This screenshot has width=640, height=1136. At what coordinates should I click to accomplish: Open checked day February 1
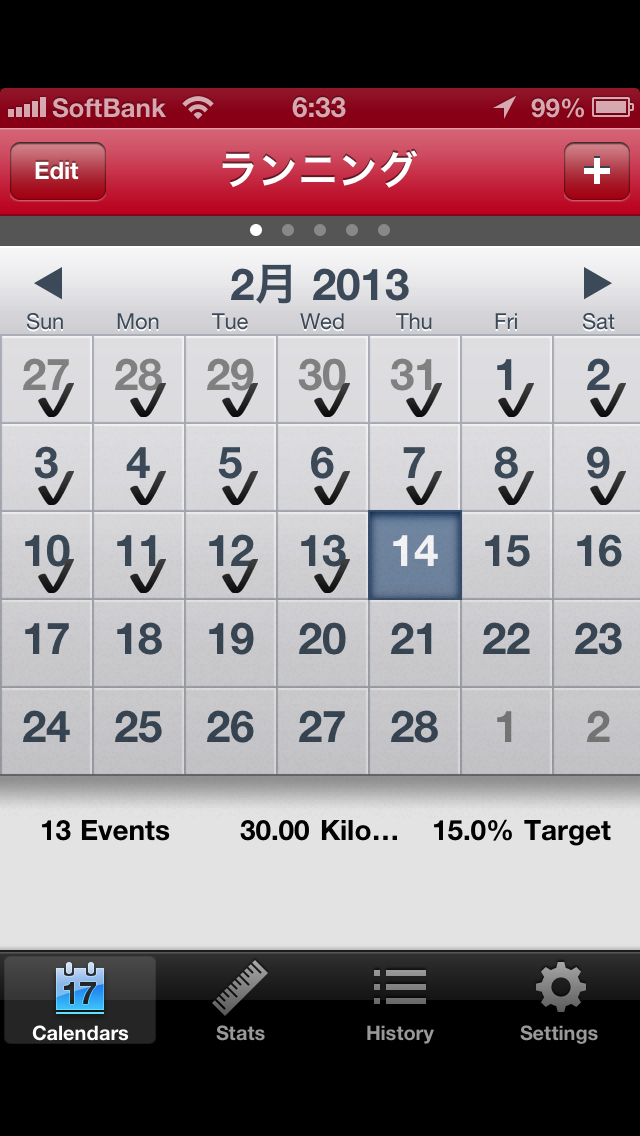[x=506, y=379]
